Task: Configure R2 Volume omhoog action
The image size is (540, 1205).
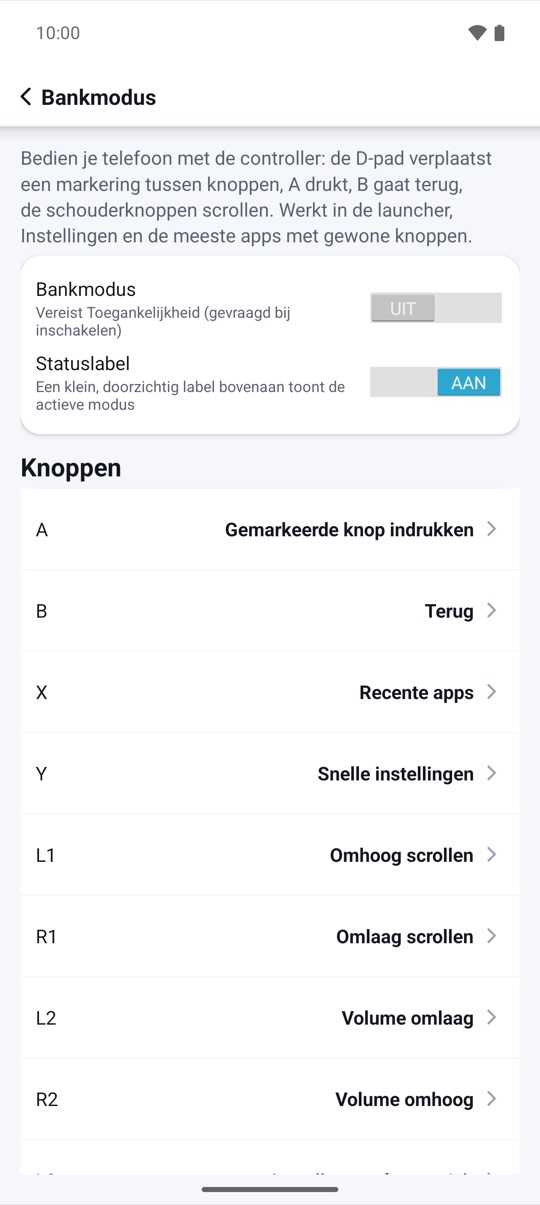Action: 270,1099
